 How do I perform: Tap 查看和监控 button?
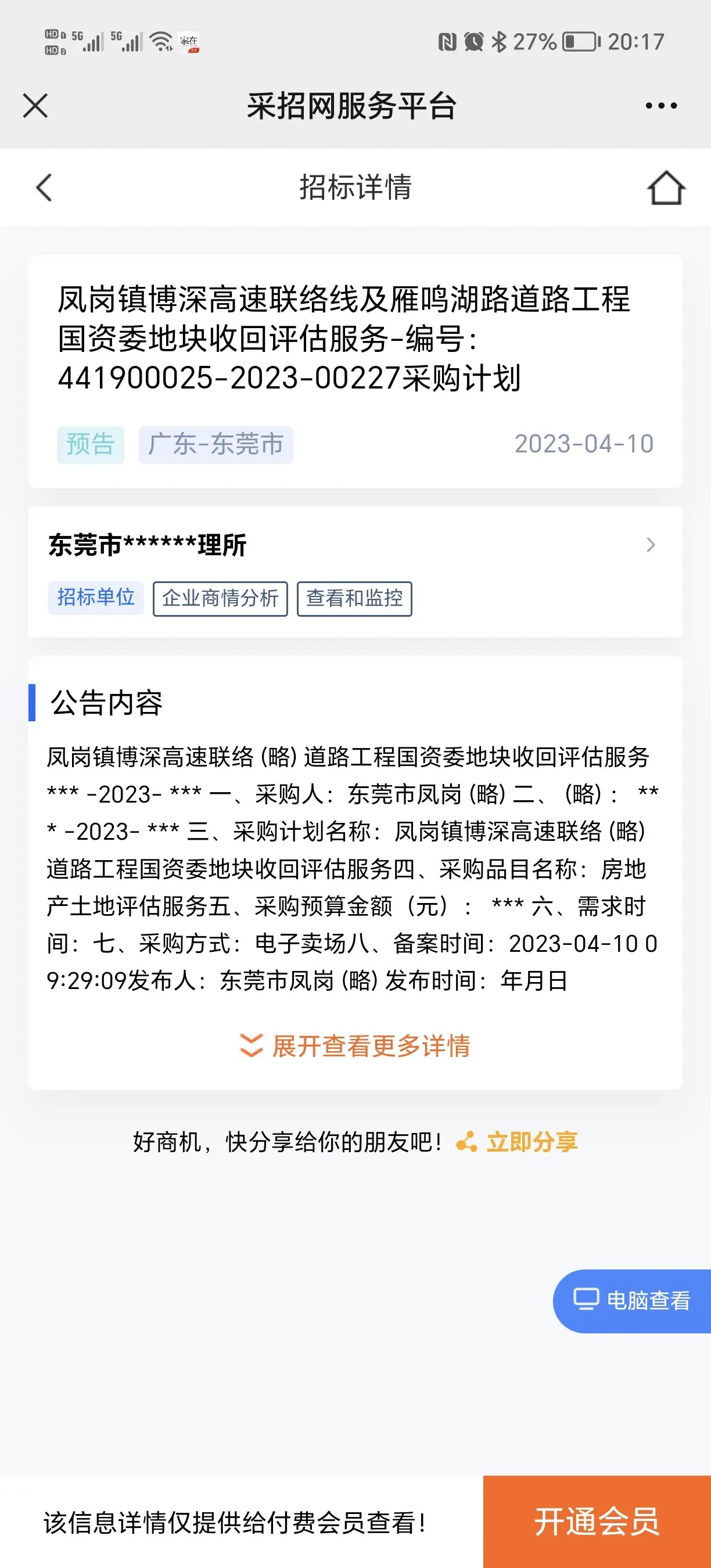pos(354,598)
